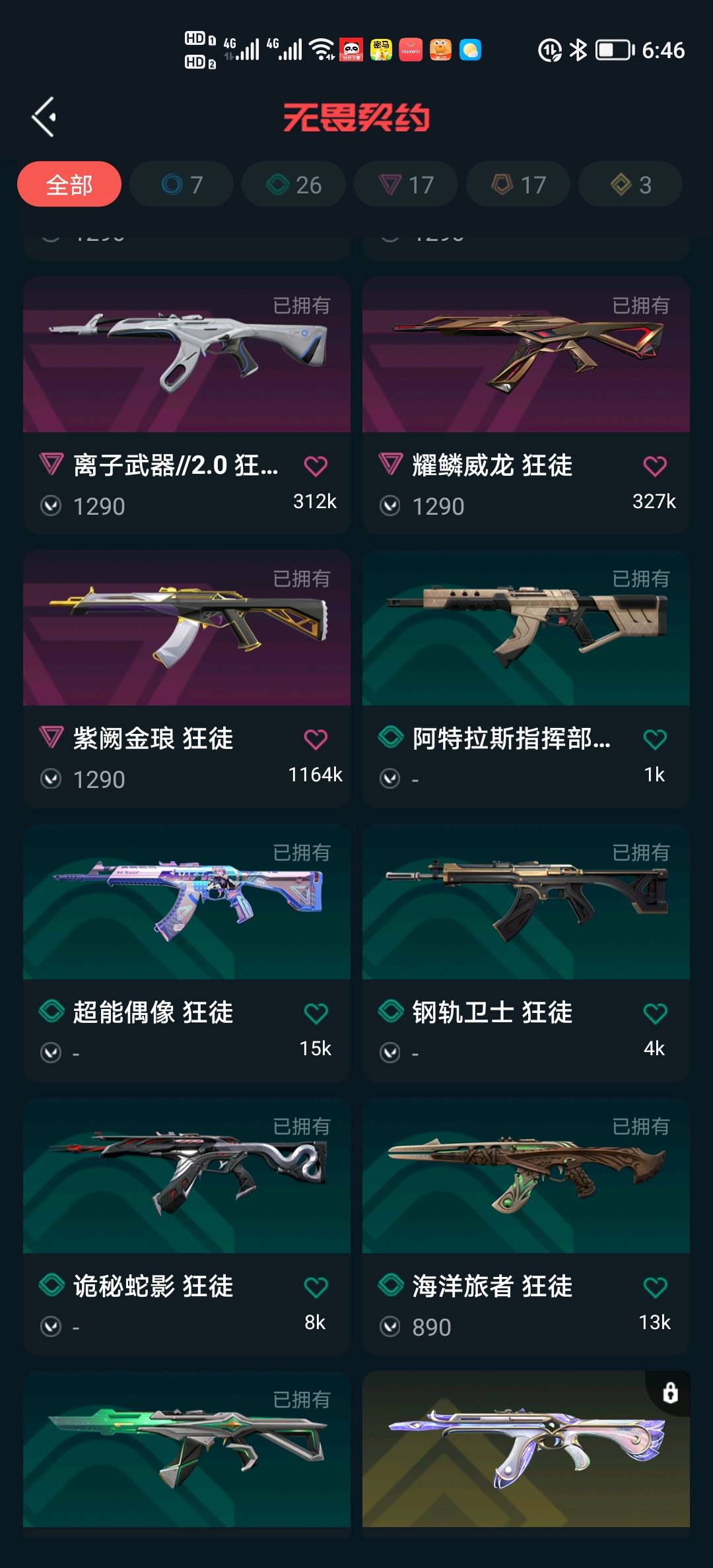713x1568 pixels.
Task: Like the 海洋旅者 狂徒 skin
Action: coord(655,1287)
